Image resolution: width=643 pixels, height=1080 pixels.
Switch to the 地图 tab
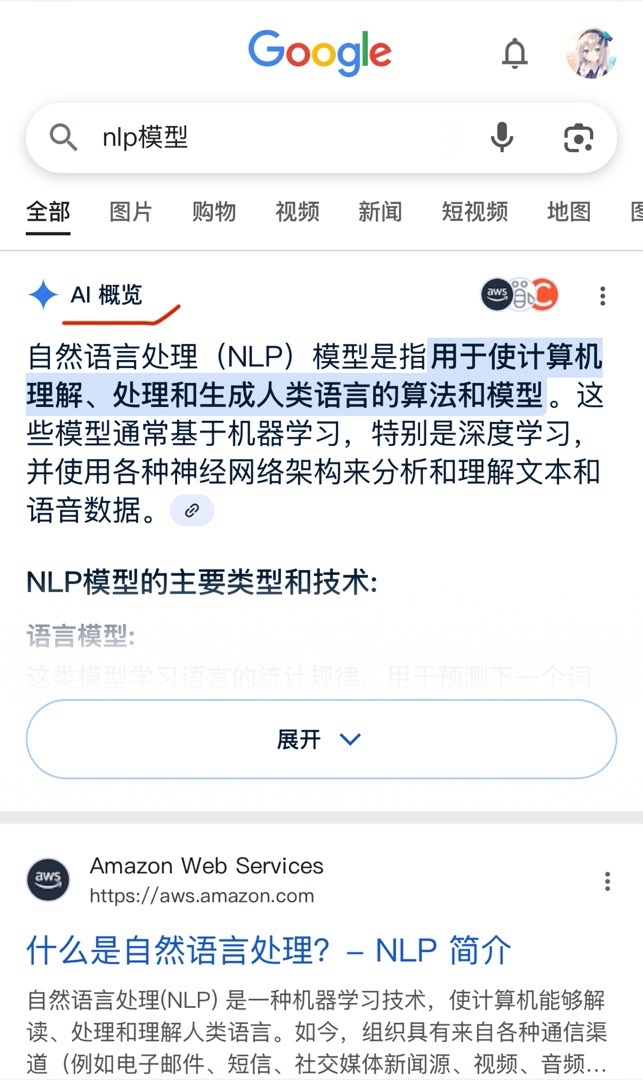tap(568, 211)
